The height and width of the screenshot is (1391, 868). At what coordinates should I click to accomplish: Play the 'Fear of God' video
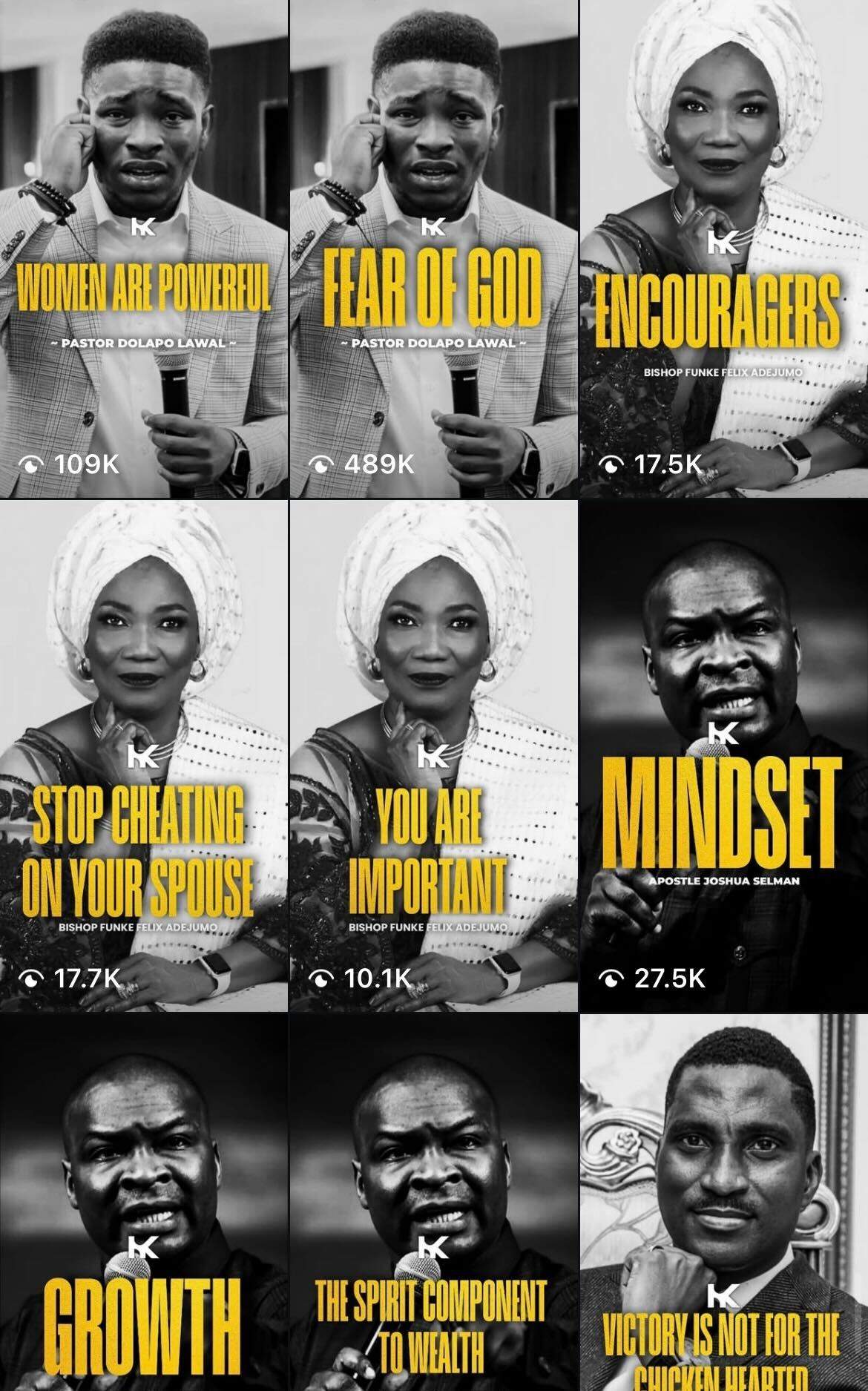[433, 249]
